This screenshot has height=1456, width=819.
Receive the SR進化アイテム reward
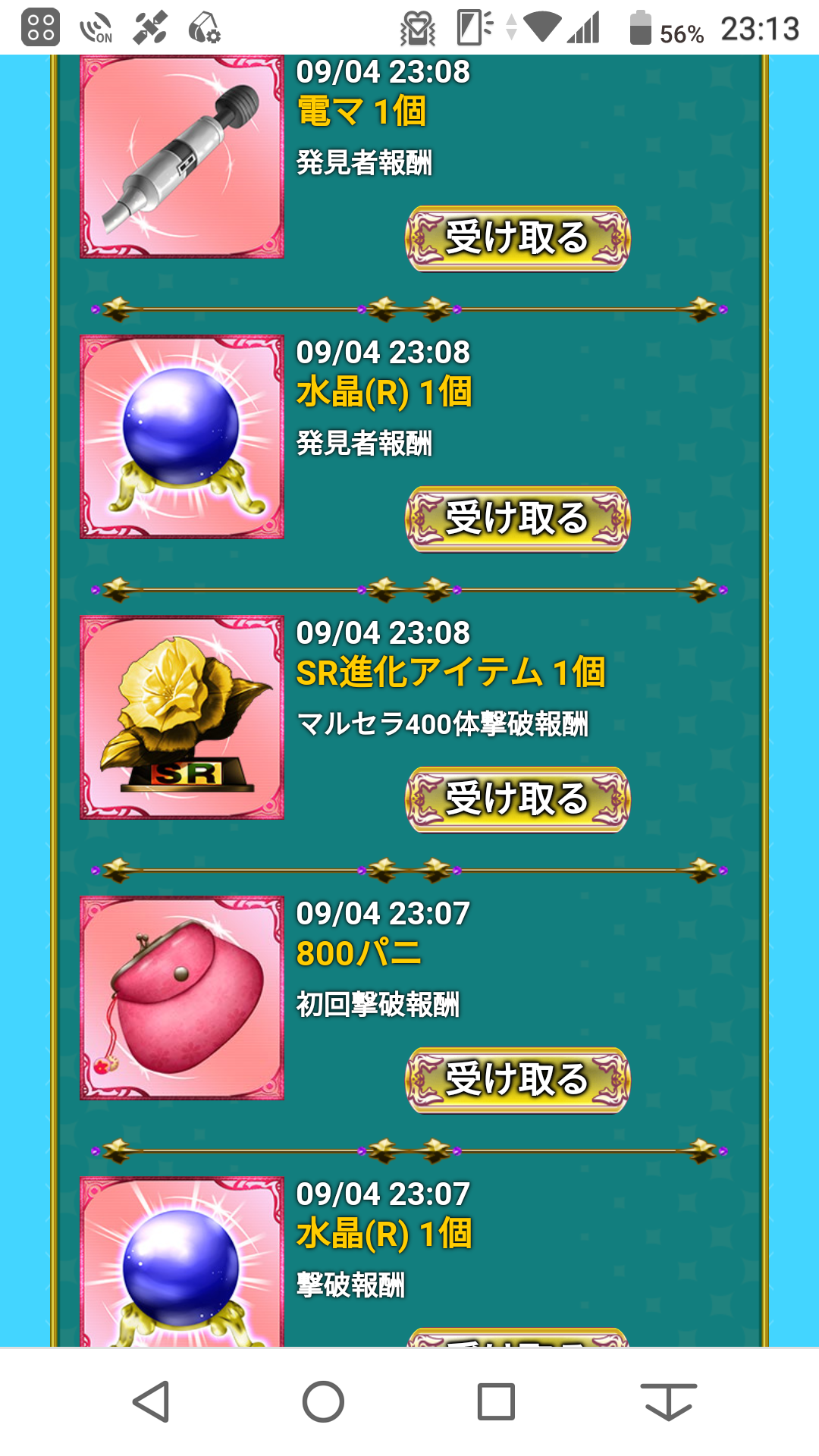(517, 800)
